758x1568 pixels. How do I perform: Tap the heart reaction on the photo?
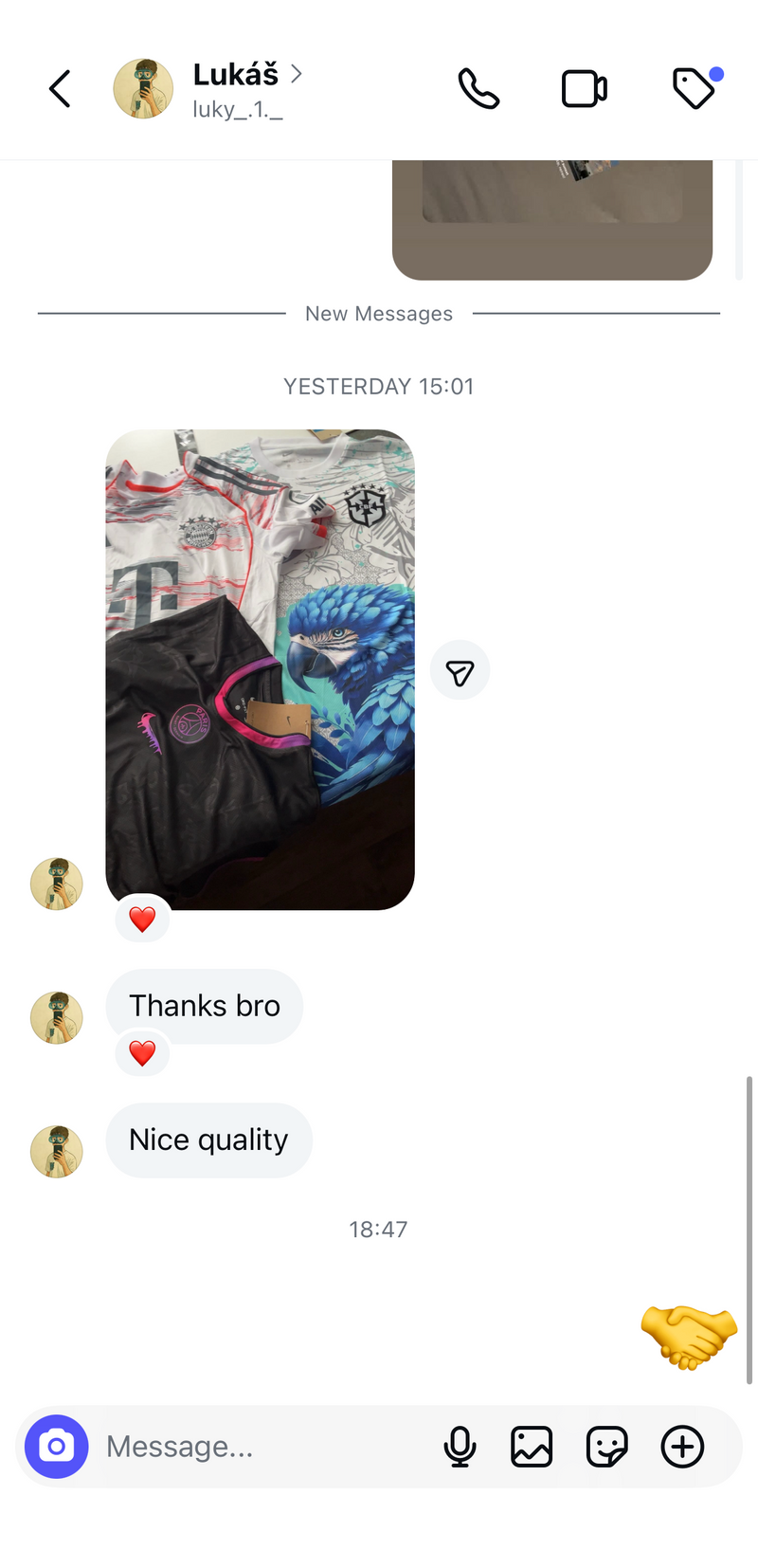tap(142, 918)
